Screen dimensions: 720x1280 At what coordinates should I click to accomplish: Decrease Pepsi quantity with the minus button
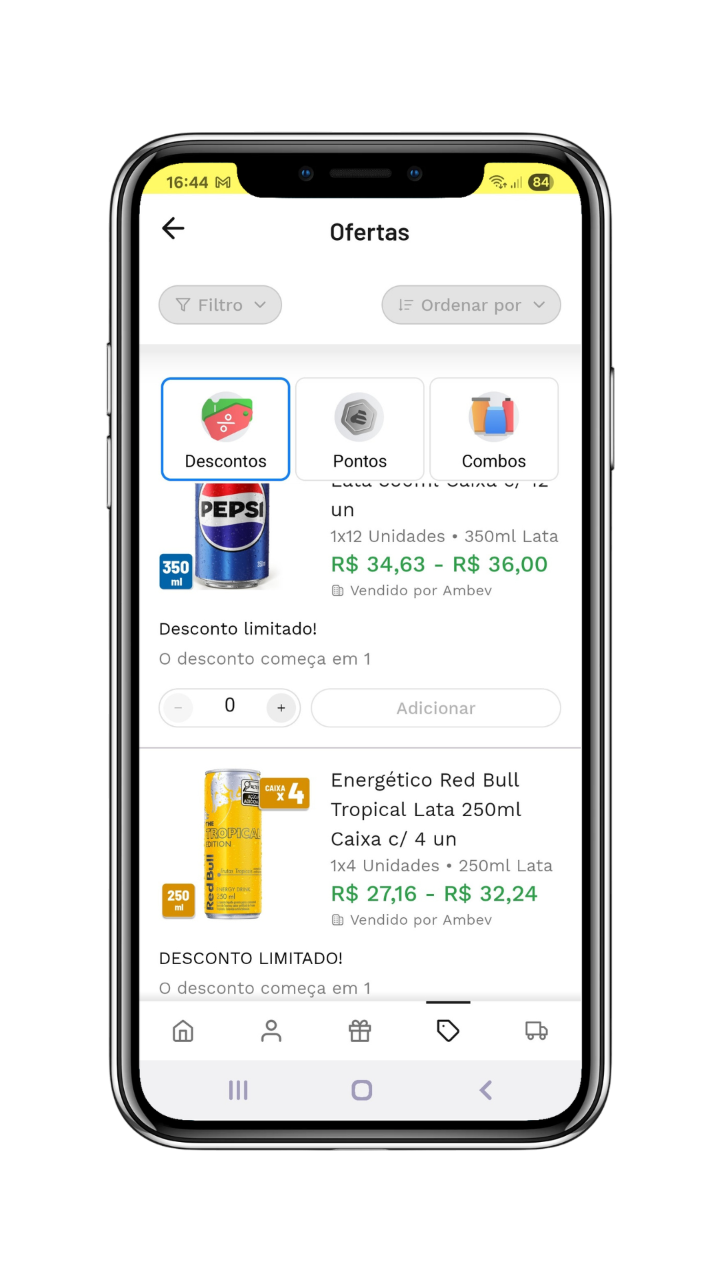pyautogui.click(x=178, y=708)
